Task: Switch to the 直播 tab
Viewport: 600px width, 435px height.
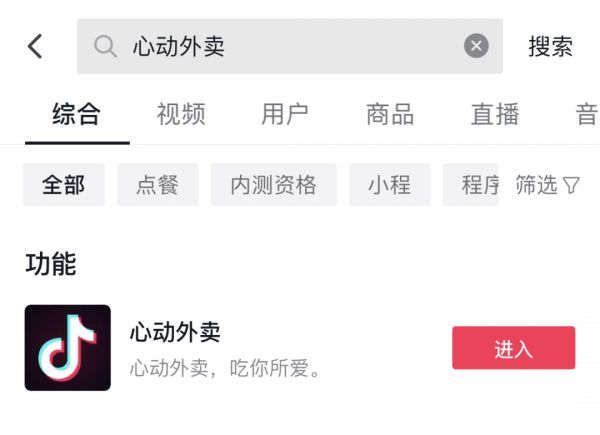Action: point(495,114)
